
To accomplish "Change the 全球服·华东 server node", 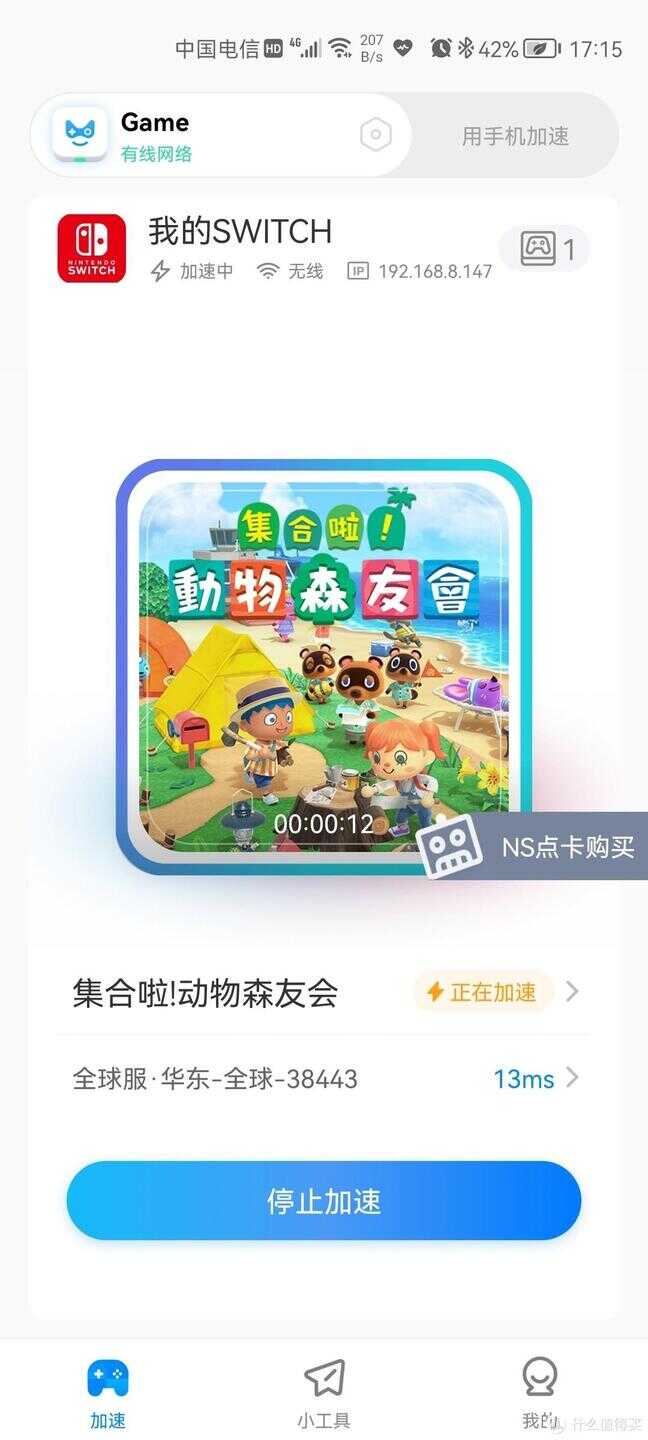I will point(324,1079).
